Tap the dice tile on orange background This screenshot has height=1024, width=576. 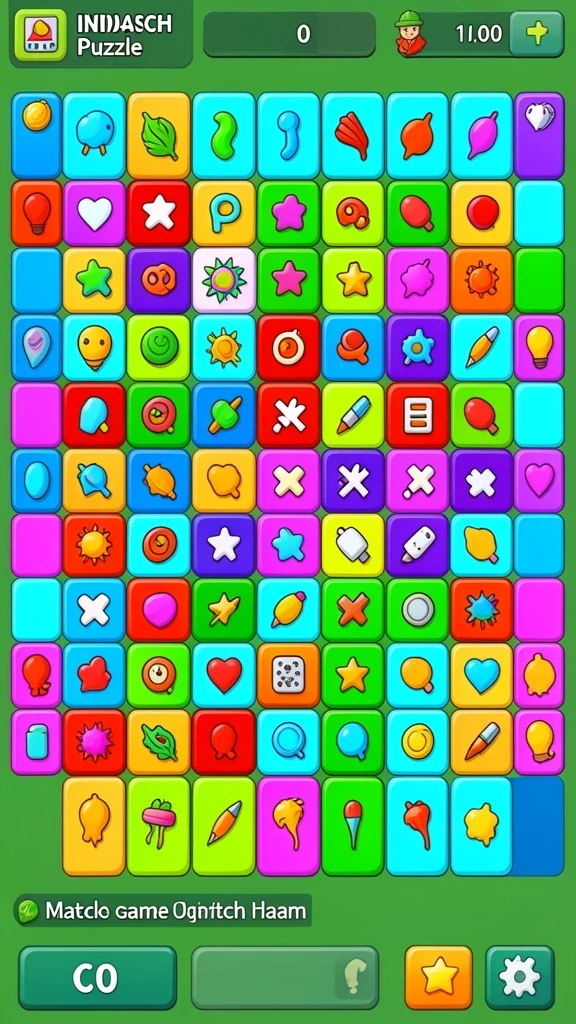pyautogui.click(x=288, y=676)
